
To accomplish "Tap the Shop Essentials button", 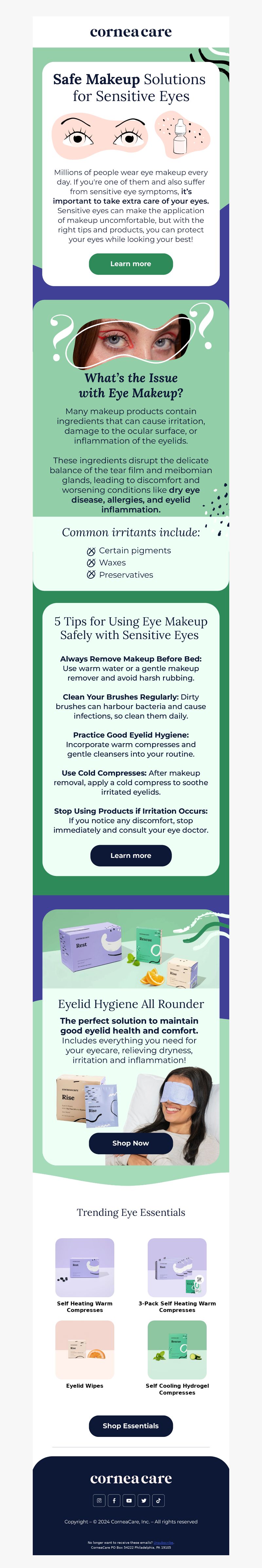I will [131, 1426].
